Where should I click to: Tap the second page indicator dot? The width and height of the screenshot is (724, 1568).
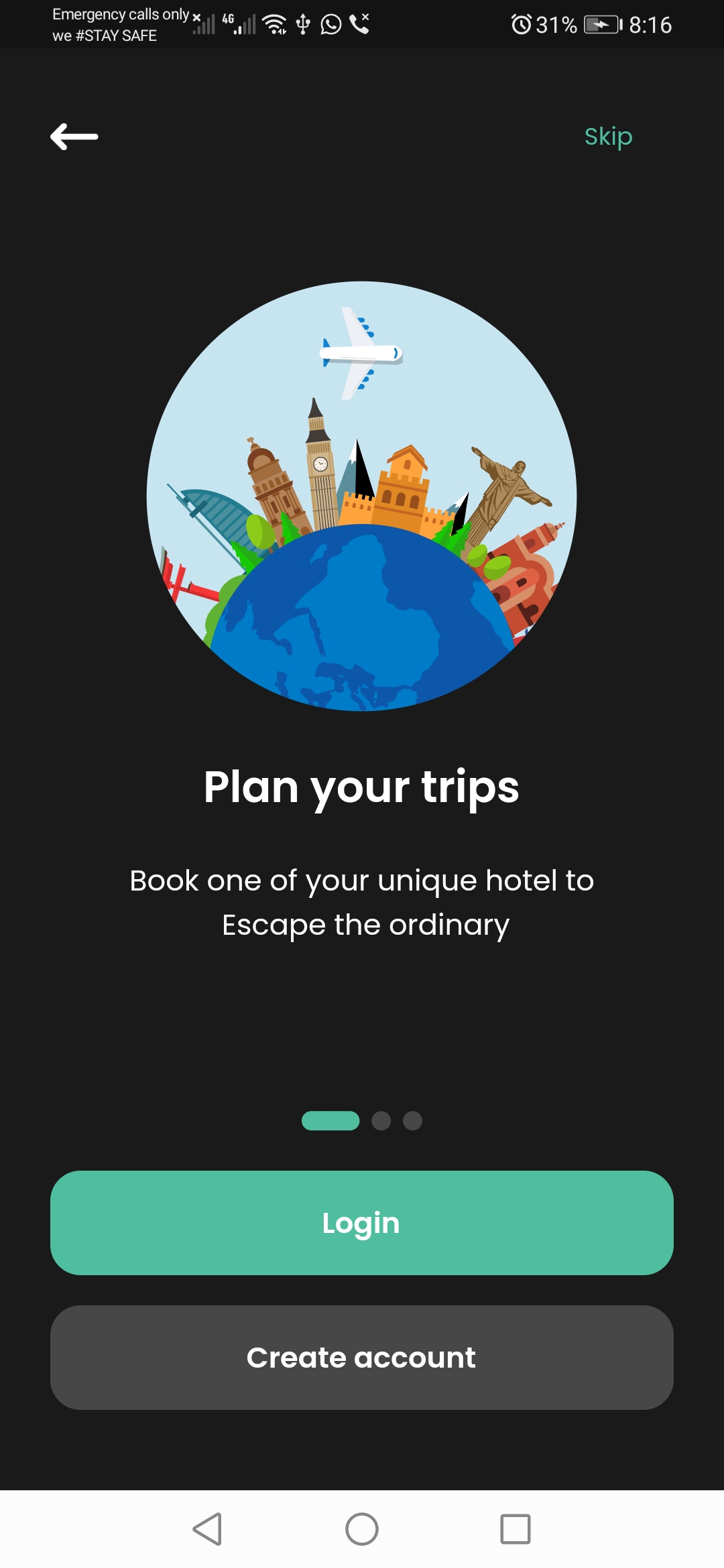click(381, 1120)
